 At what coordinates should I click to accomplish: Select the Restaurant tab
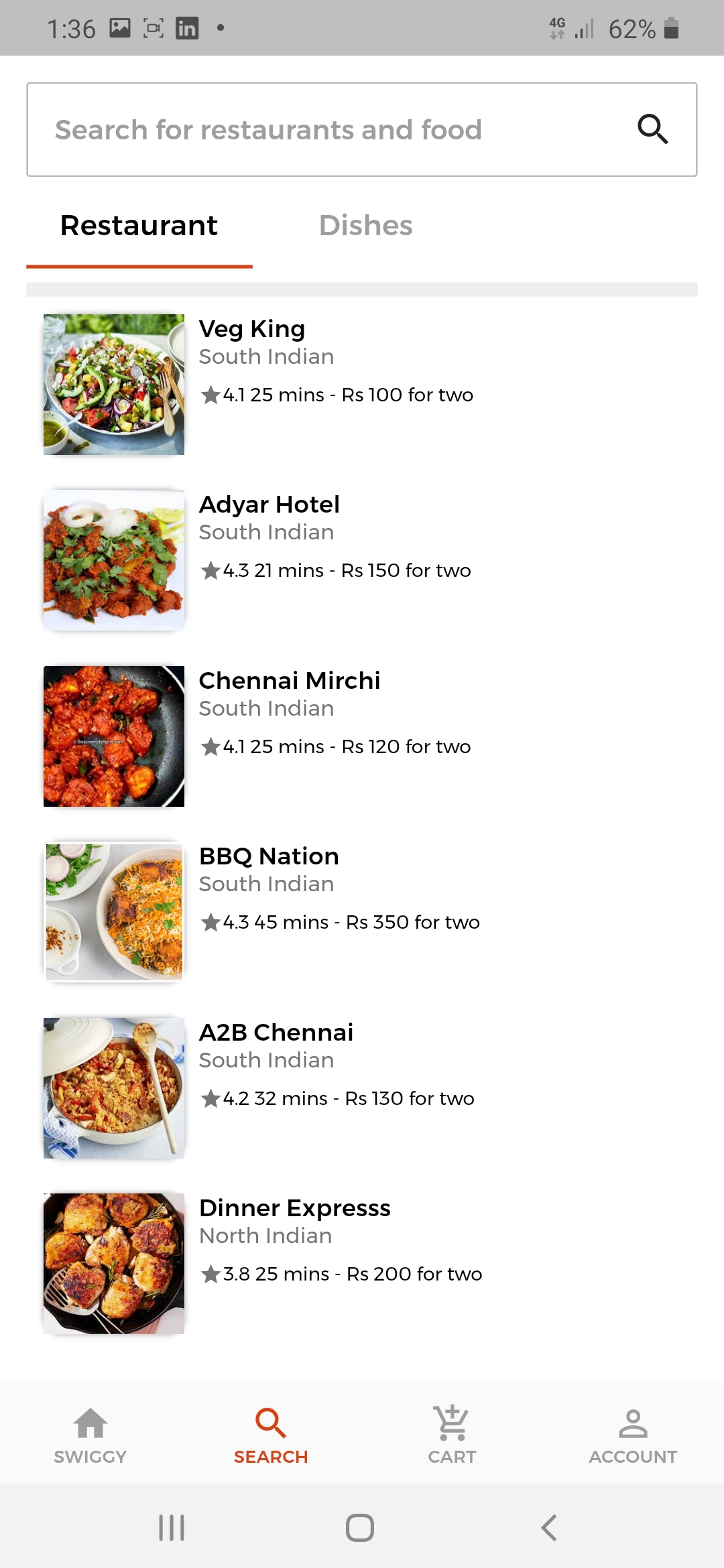pyautogui.click(x=139, y=226)
